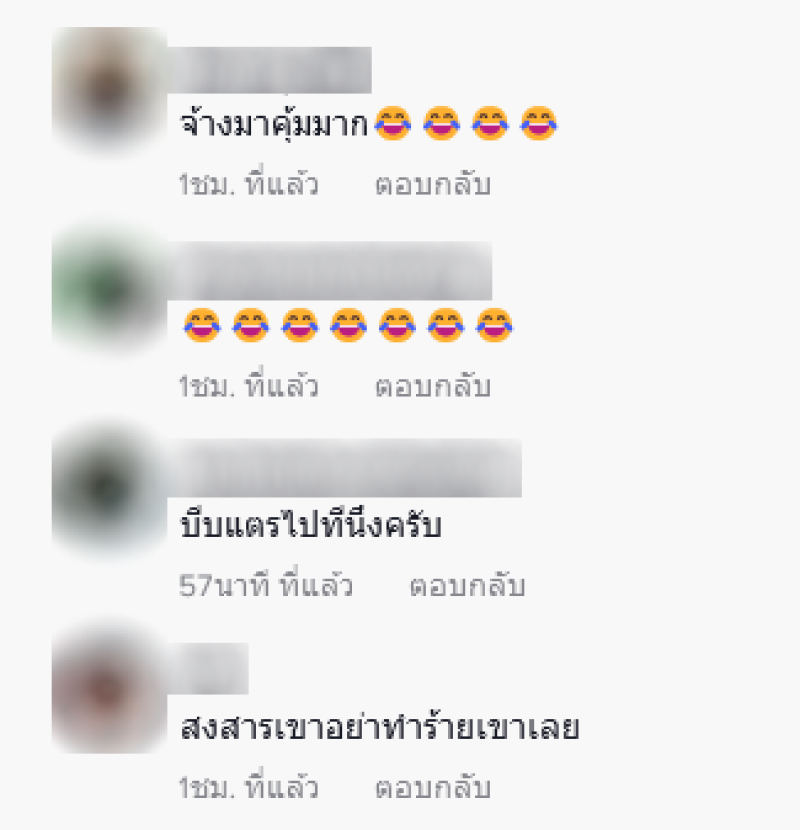Viewport: 800px width, 830px height.
Task: Reply to the comment จ้างมาคุ้มมาก
Action: coord(432,185)
